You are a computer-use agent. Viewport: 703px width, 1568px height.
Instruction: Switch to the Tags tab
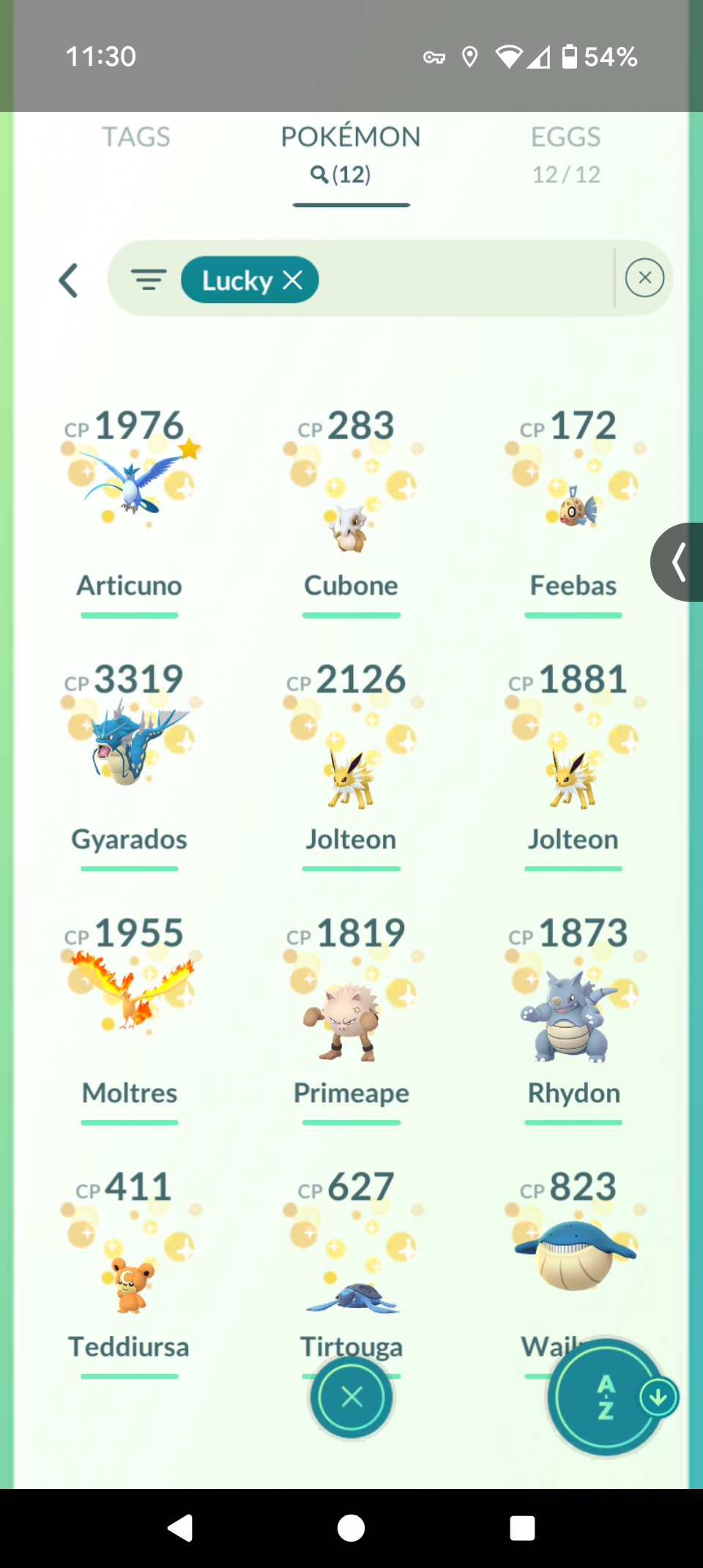tap(135, 137)
